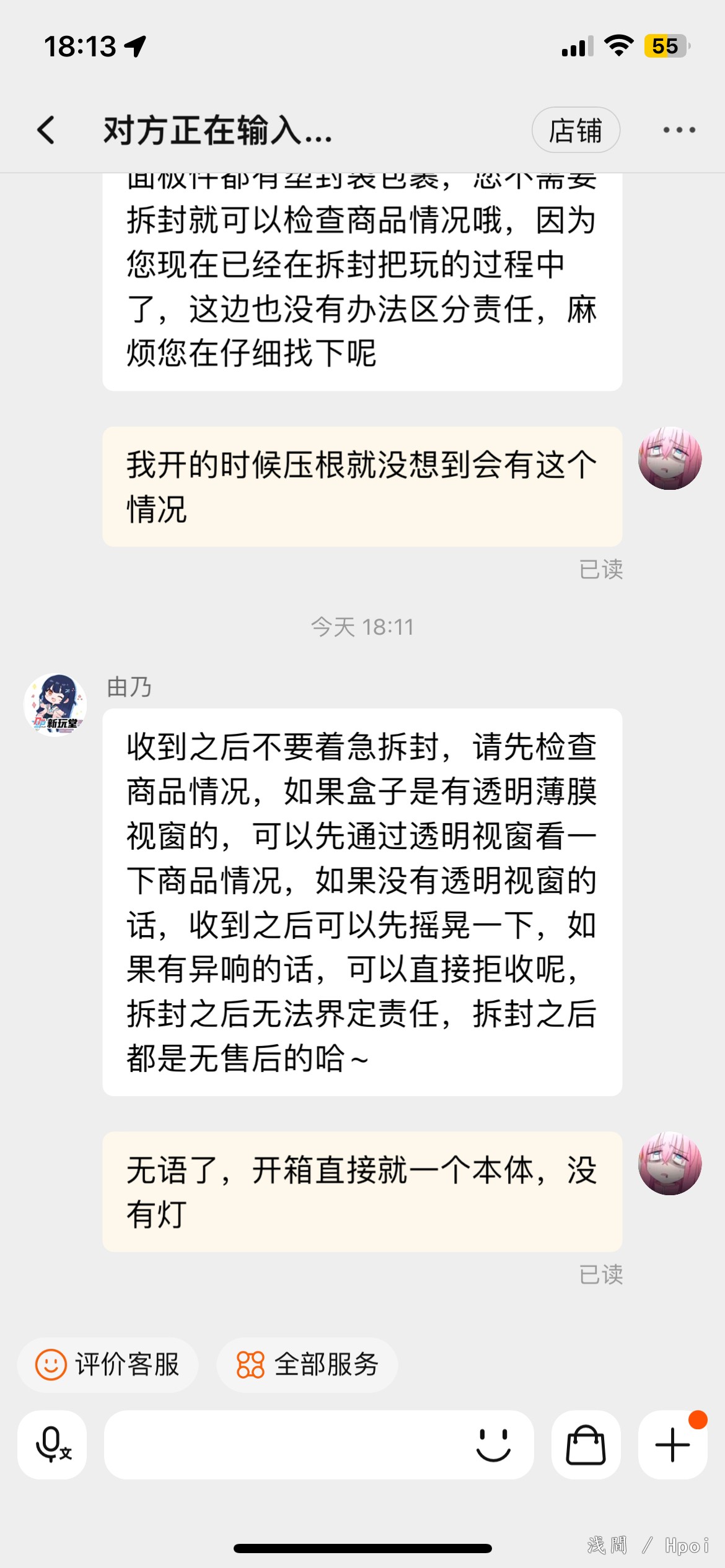
Task: Tap 评价客服 to rate customer service
Action: click(x=108, y=1365)
